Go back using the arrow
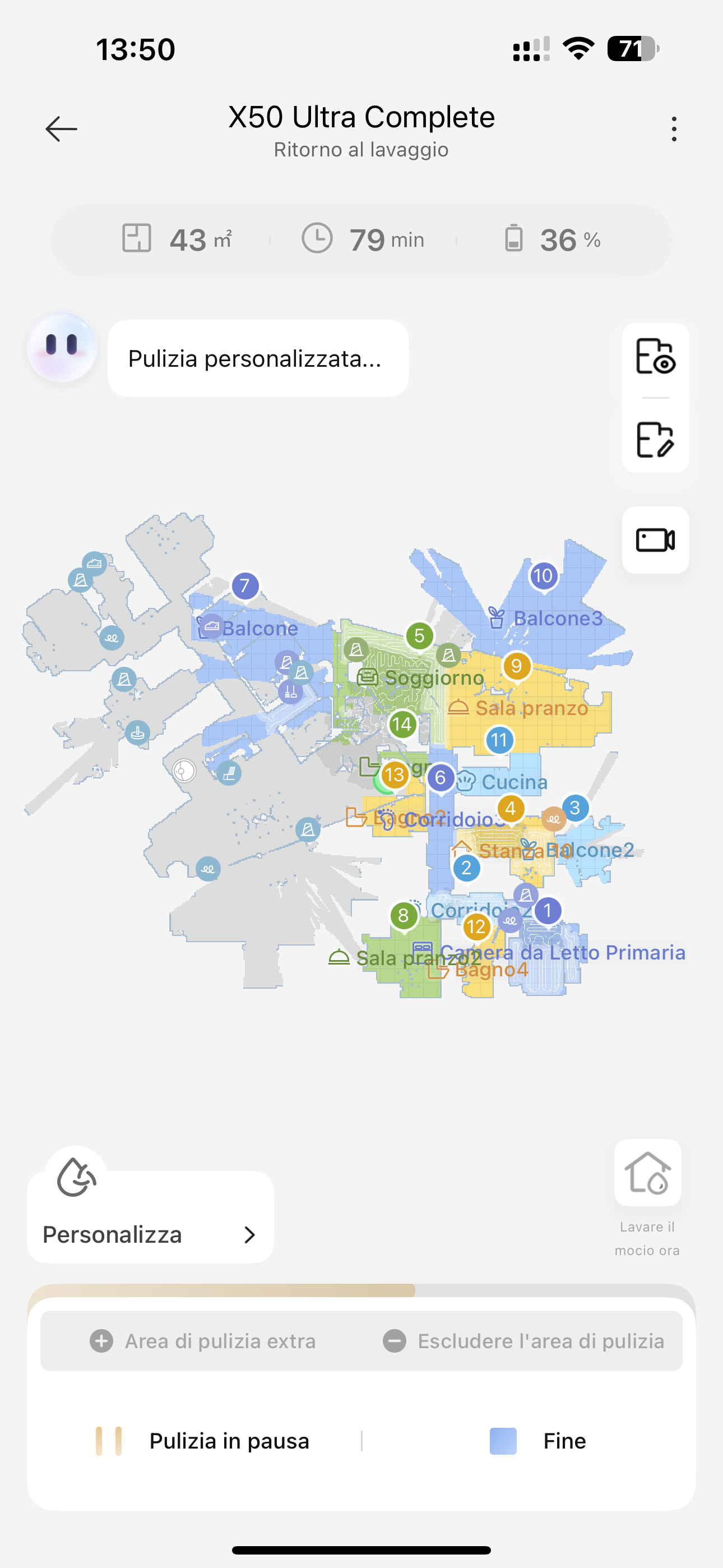The height and width of the screenshot is (1568, 723). pos(62,129)
